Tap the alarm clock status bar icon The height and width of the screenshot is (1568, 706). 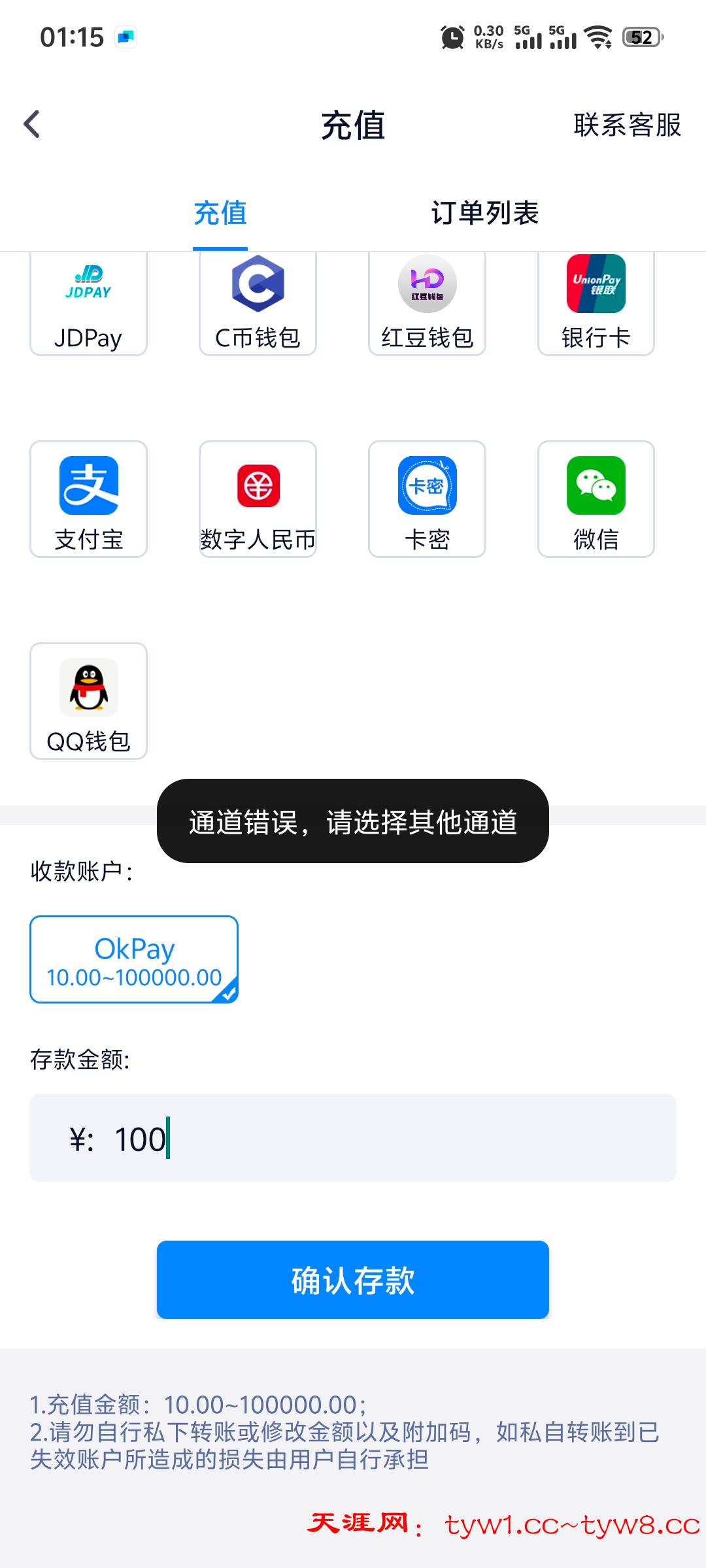[x=450, y=38]
